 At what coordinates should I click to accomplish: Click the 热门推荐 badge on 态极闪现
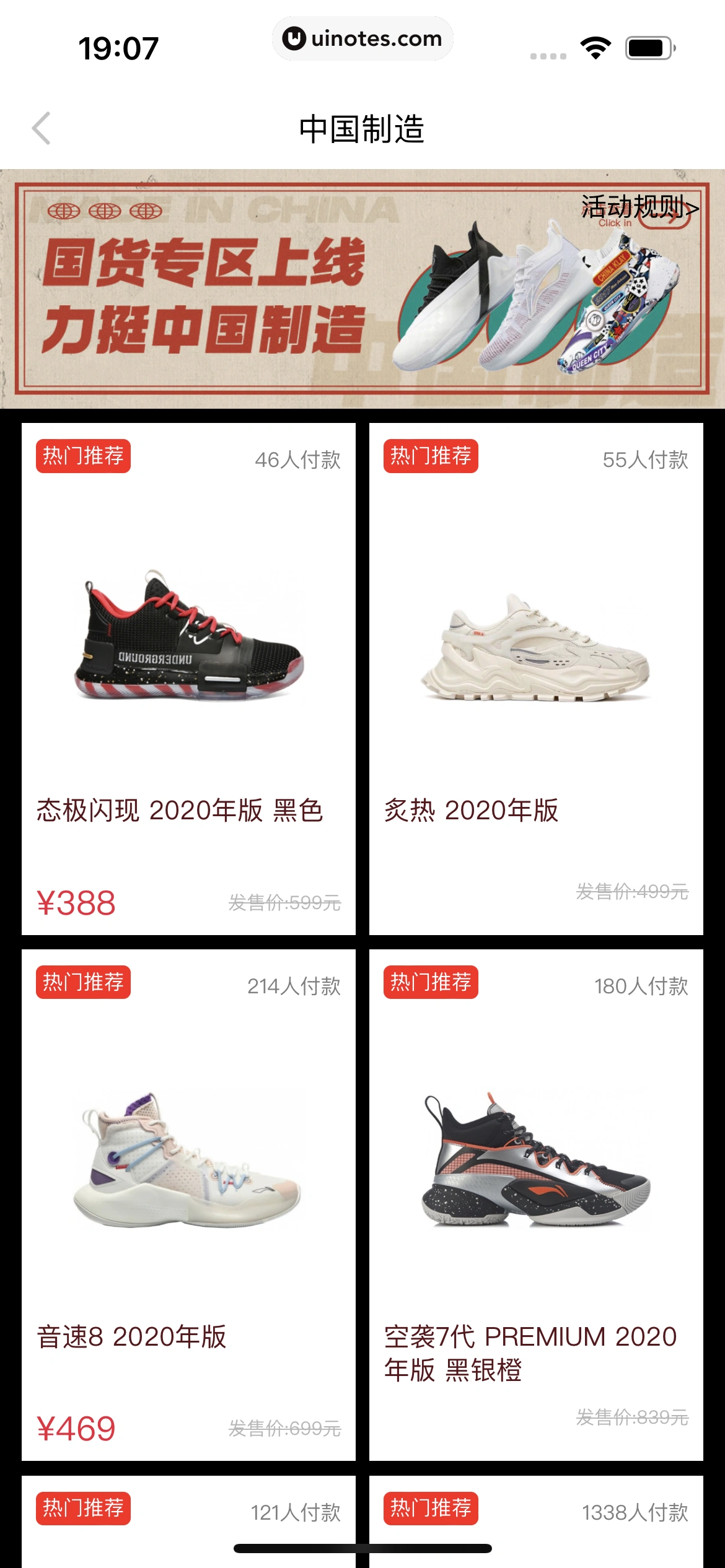click(84, 455)
